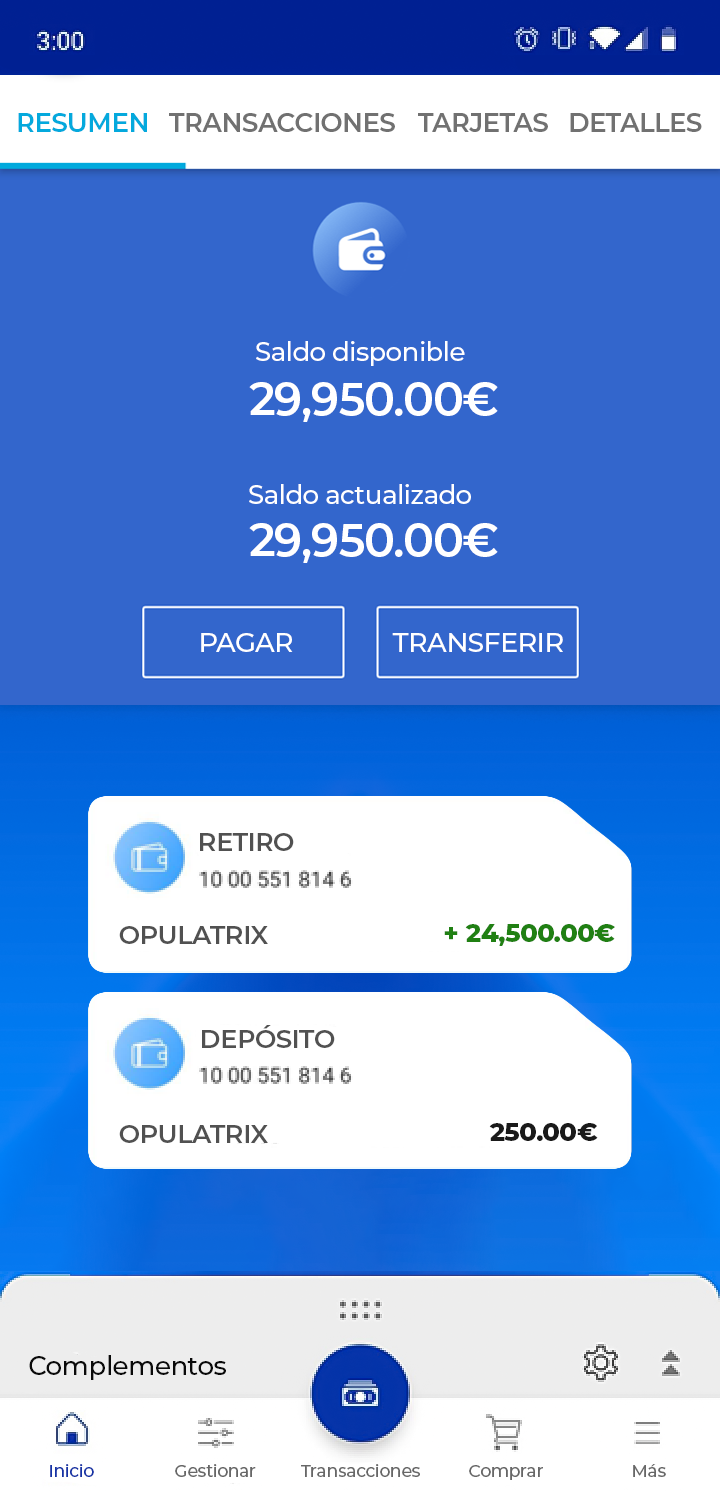Screen dimensions: 720x1496
Task: Switch to the Comprar section
Action: point(505,1446)
